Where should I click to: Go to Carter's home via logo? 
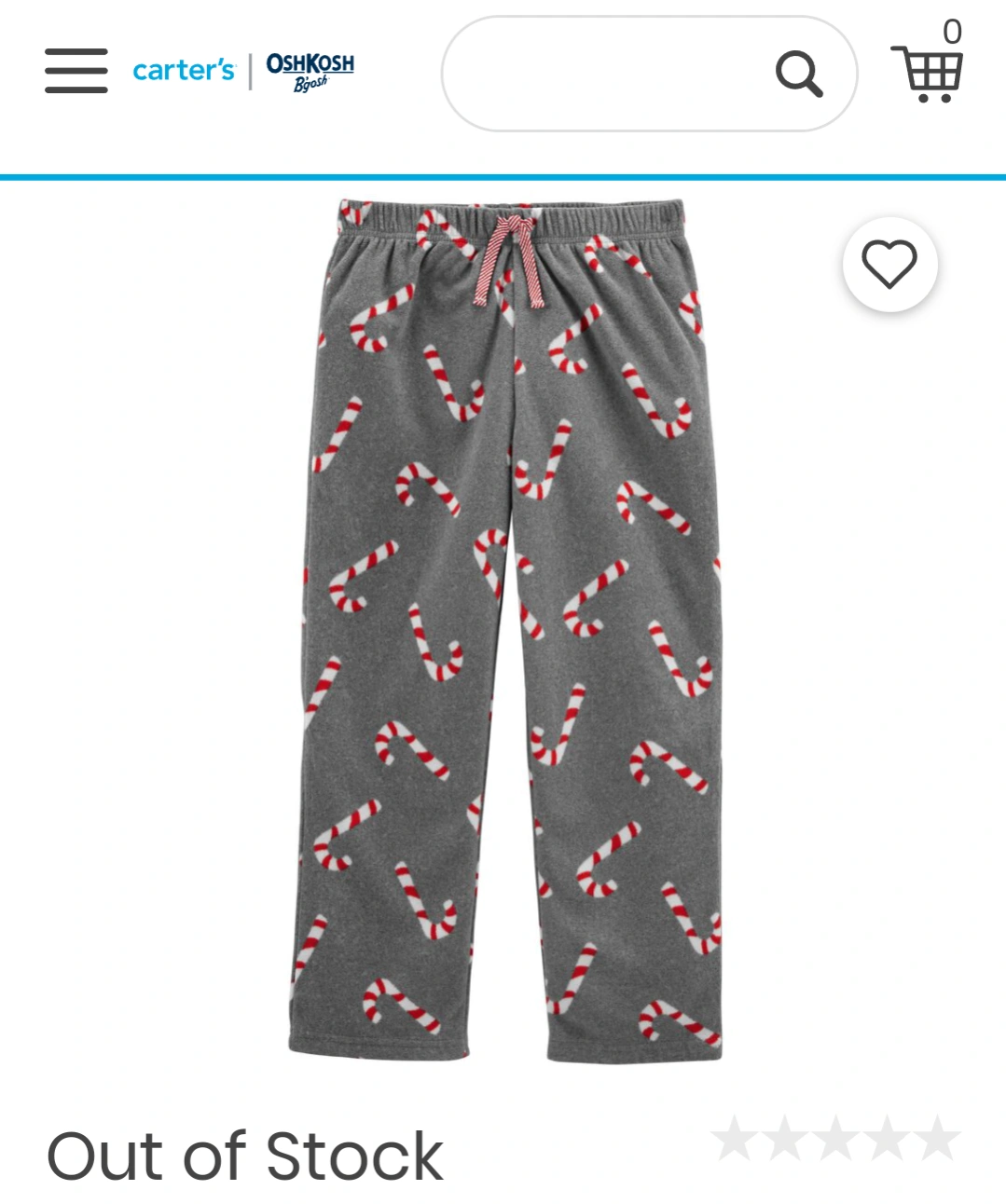coord(184,71)
